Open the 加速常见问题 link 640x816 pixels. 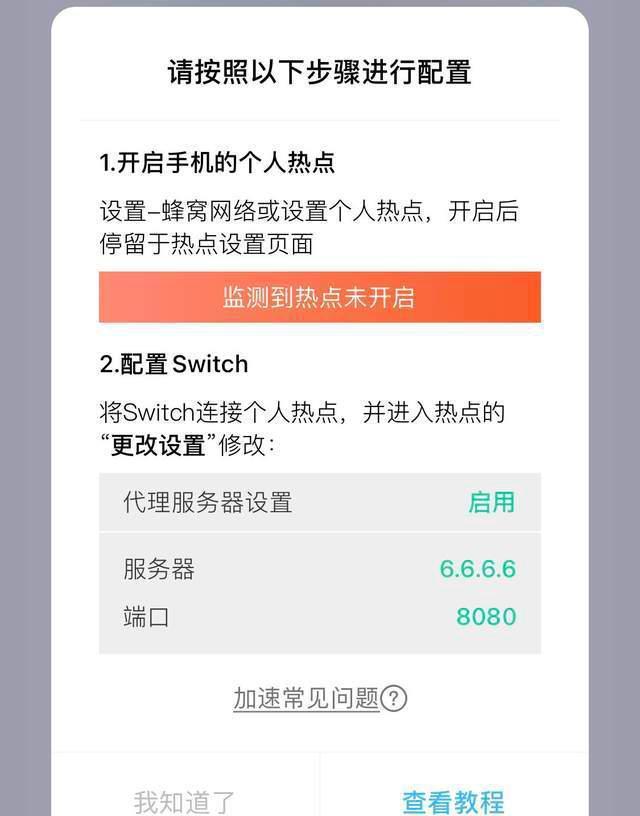tap(307, 698)
